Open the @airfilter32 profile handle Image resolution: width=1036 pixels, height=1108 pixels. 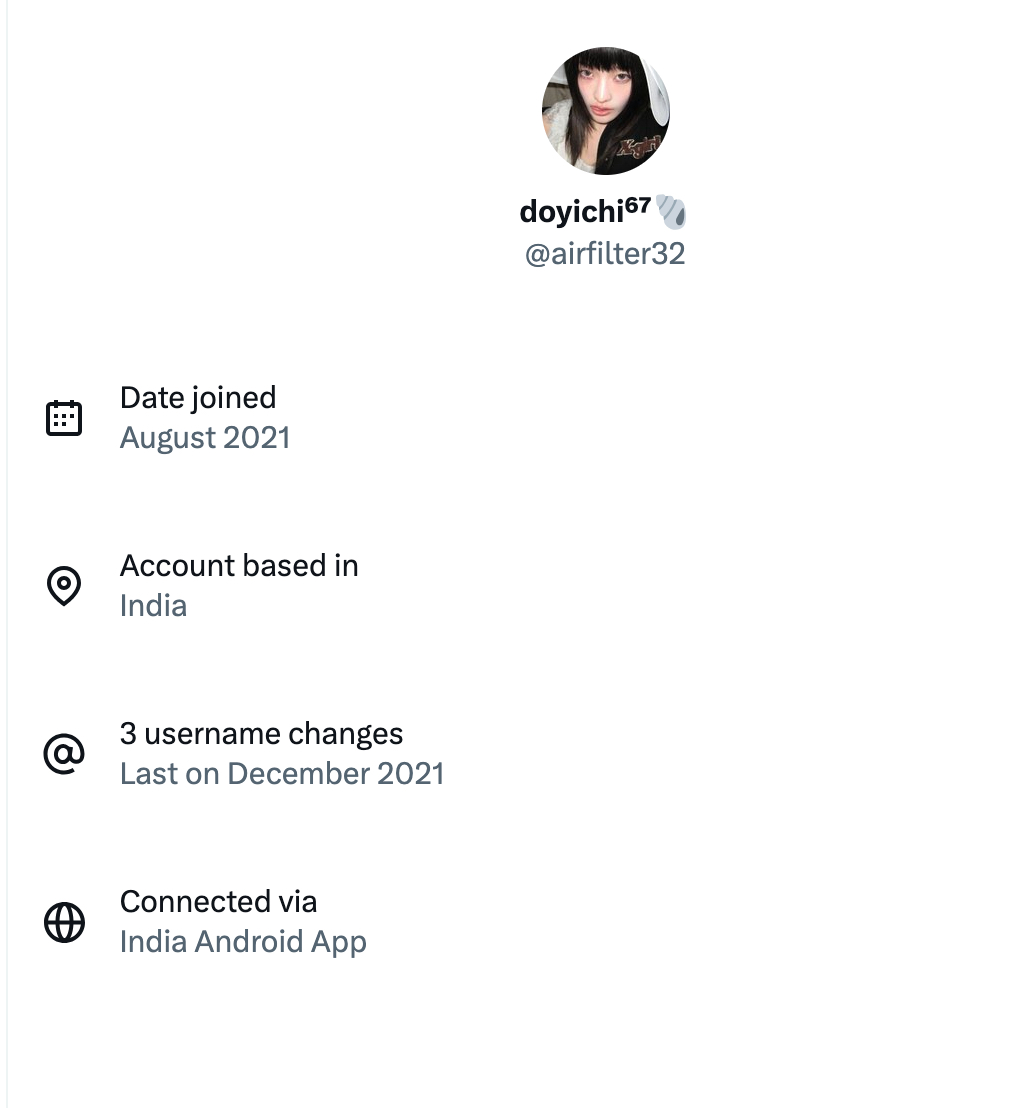pos(605,254)
